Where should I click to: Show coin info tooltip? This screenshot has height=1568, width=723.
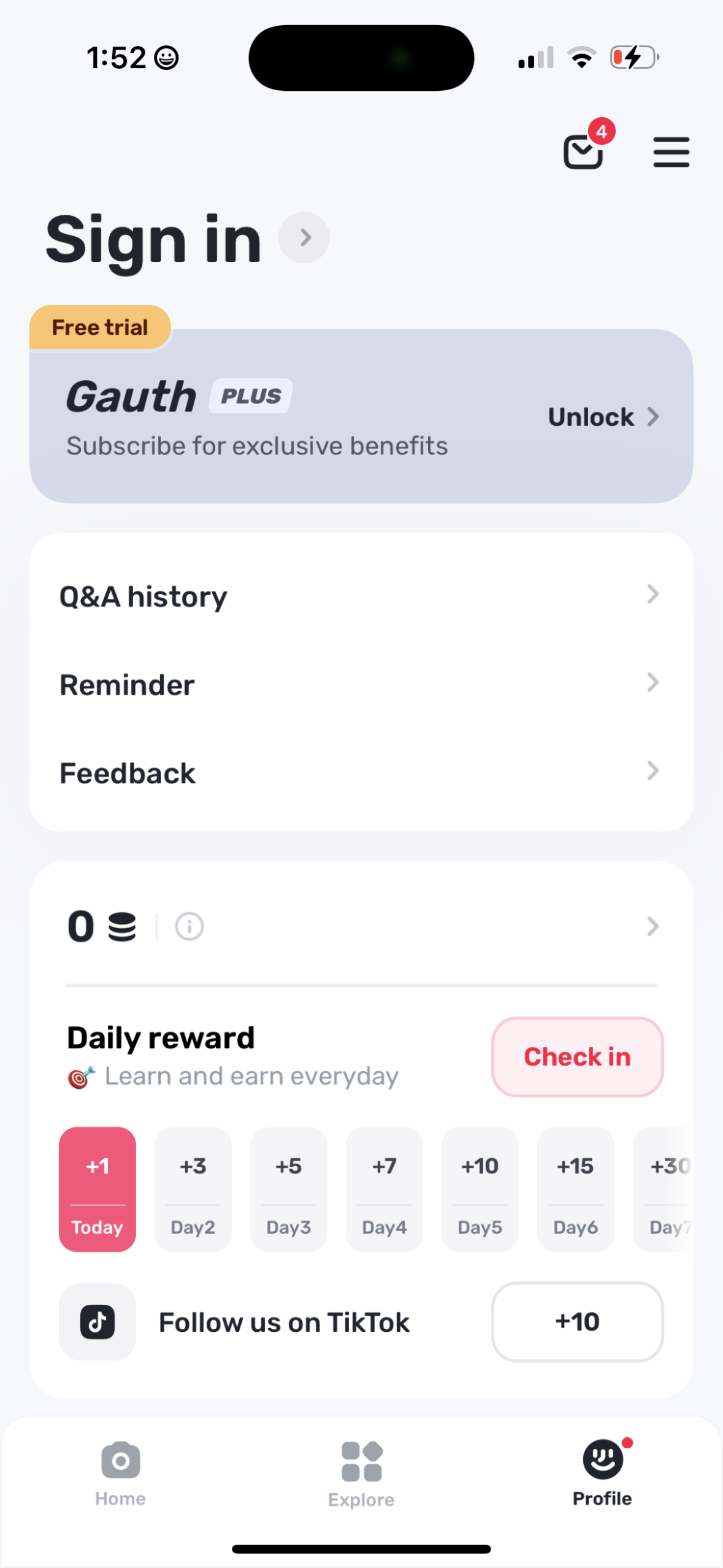[189, 926]
